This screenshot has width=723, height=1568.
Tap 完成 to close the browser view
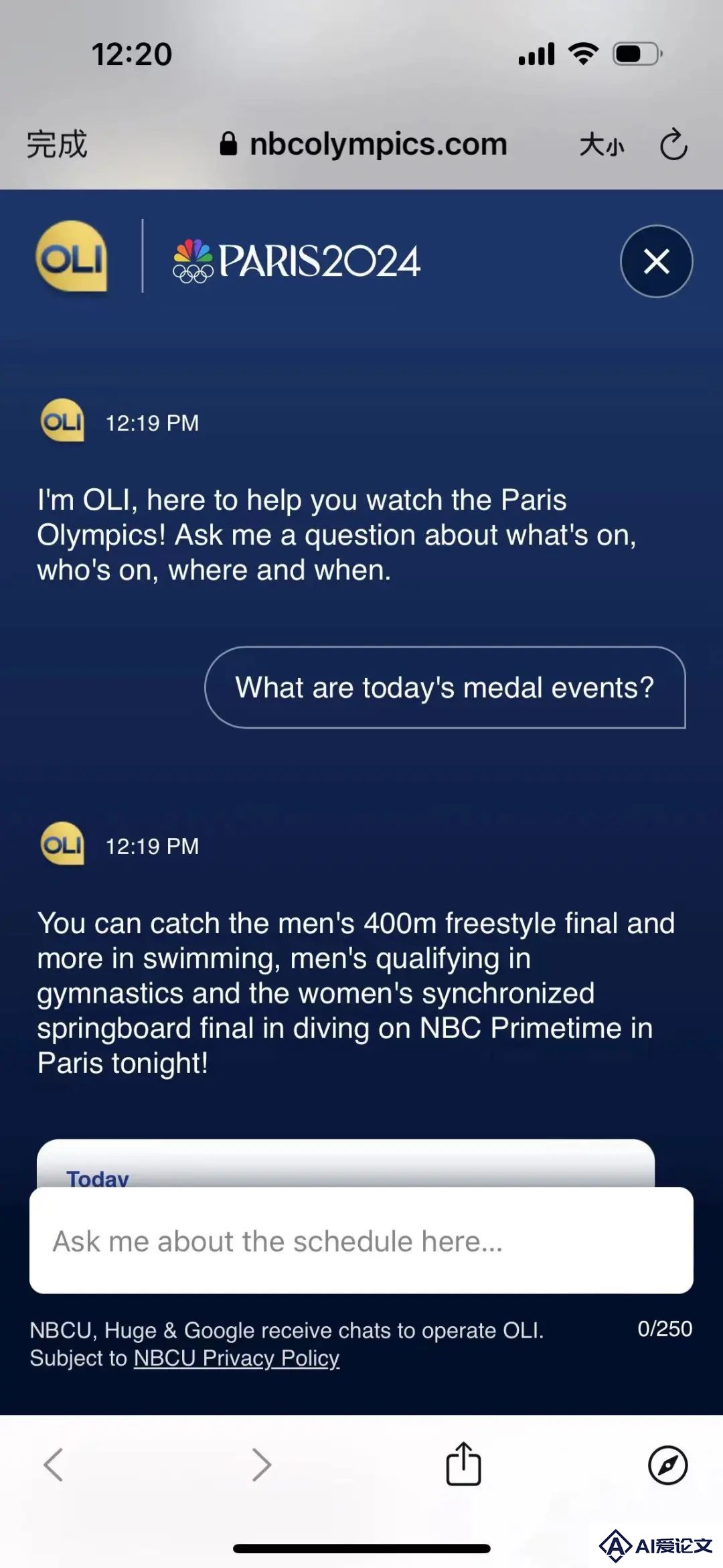coord(57,145)
